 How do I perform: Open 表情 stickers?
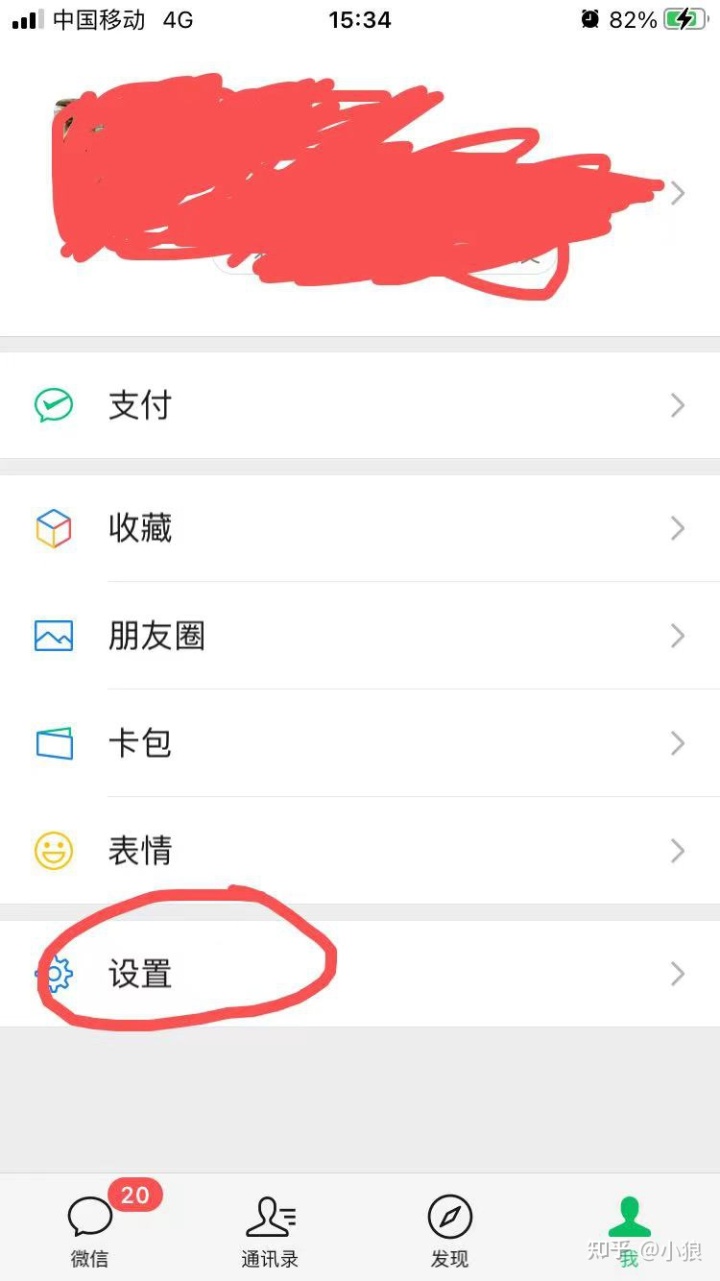tap(360, 851)
